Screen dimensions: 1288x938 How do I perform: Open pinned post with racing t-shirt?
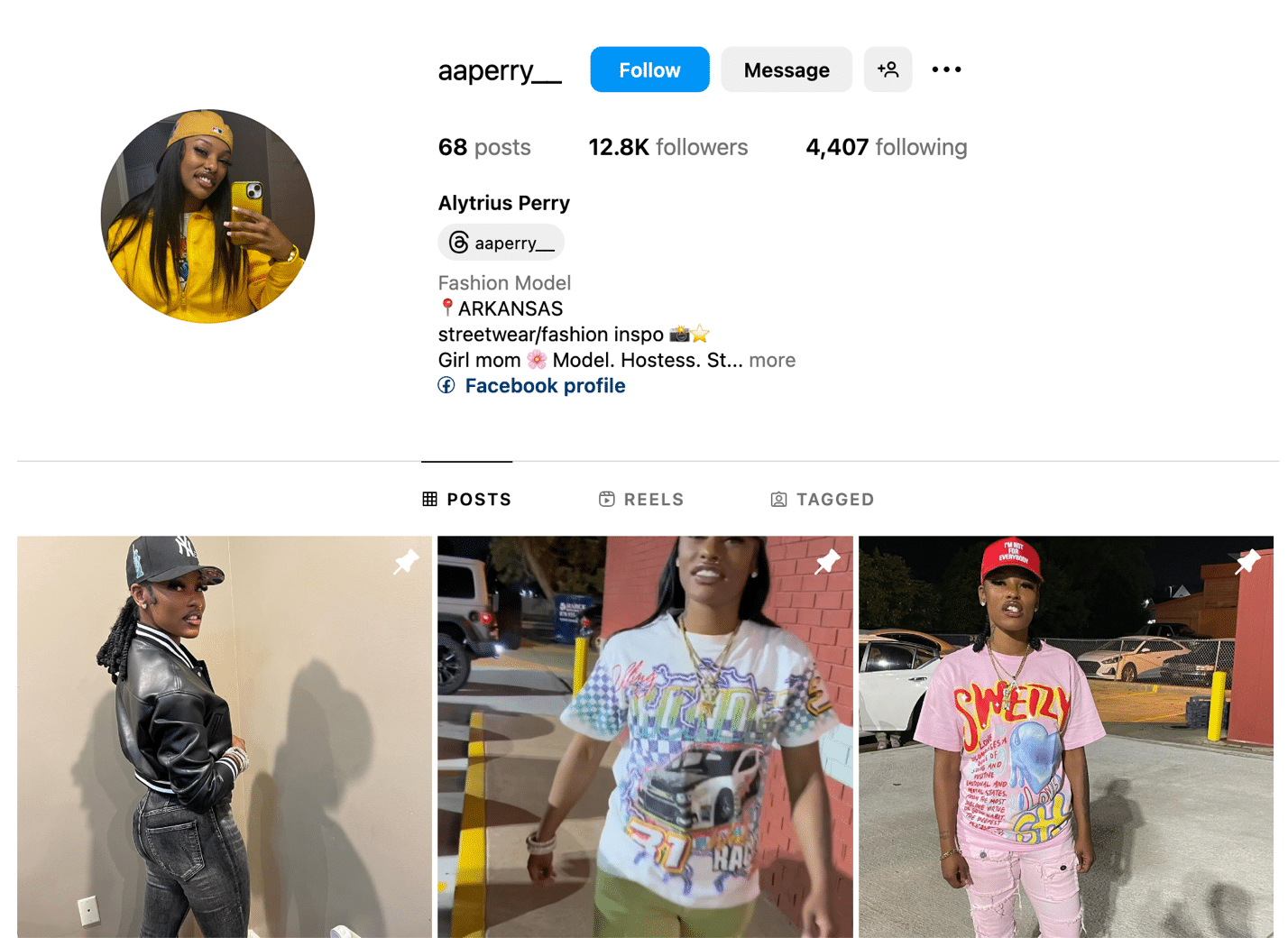tap(645, 736)
